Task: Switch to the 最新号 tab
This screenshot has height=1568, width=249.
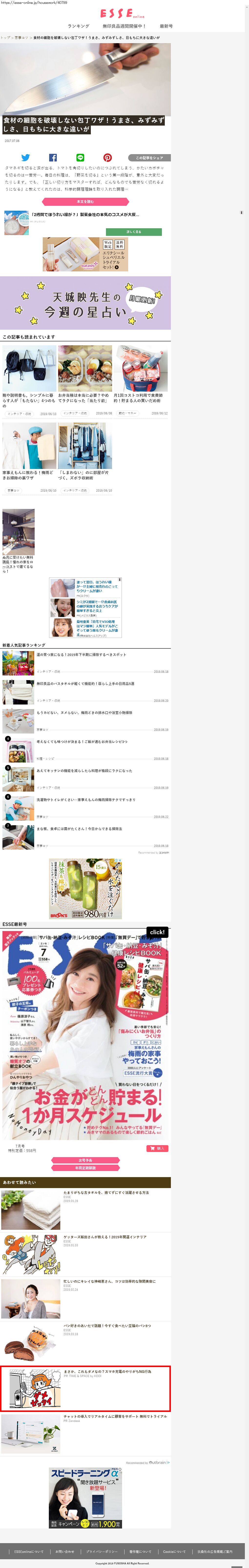Action: pos(166,26)
